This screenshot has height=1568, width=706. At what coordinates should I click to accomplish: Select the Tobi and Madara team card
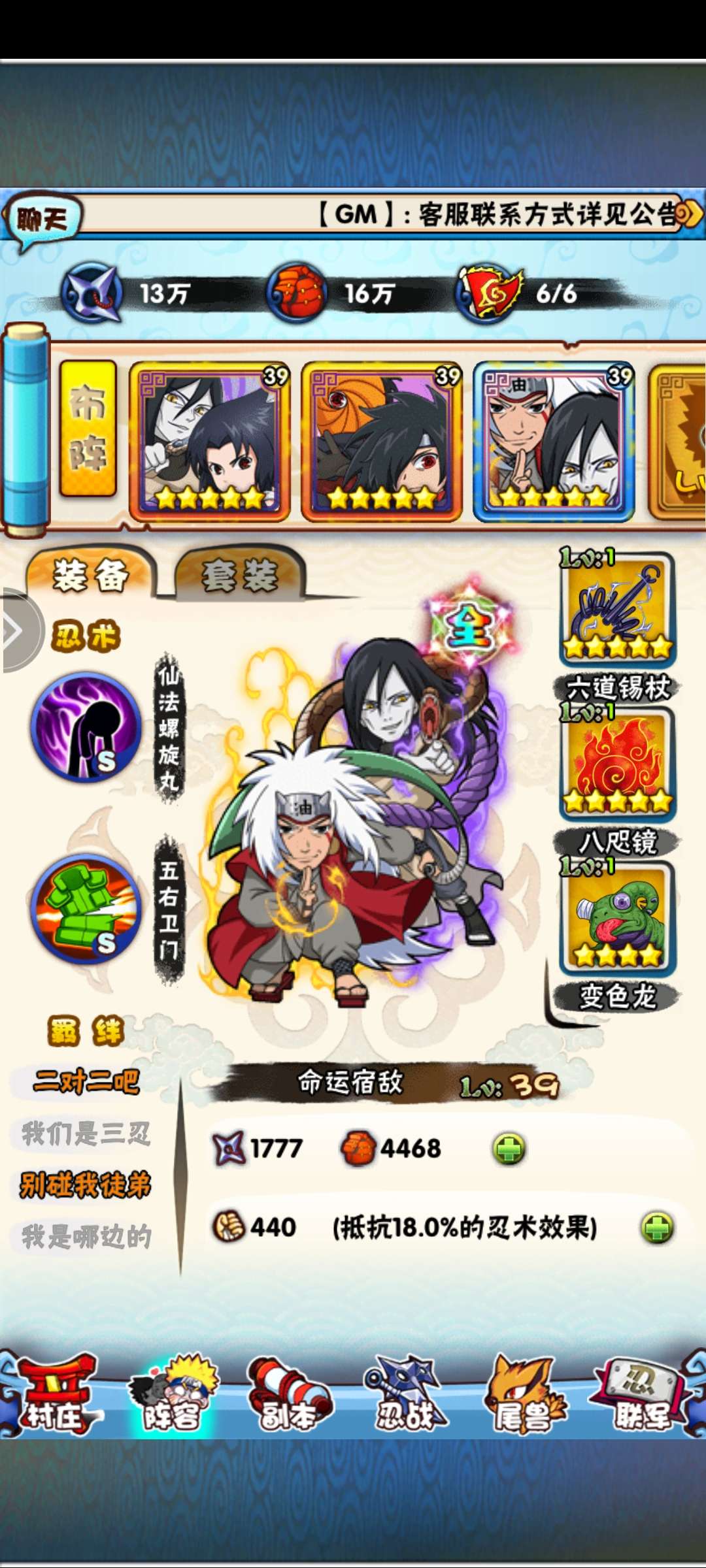(381, 442)
